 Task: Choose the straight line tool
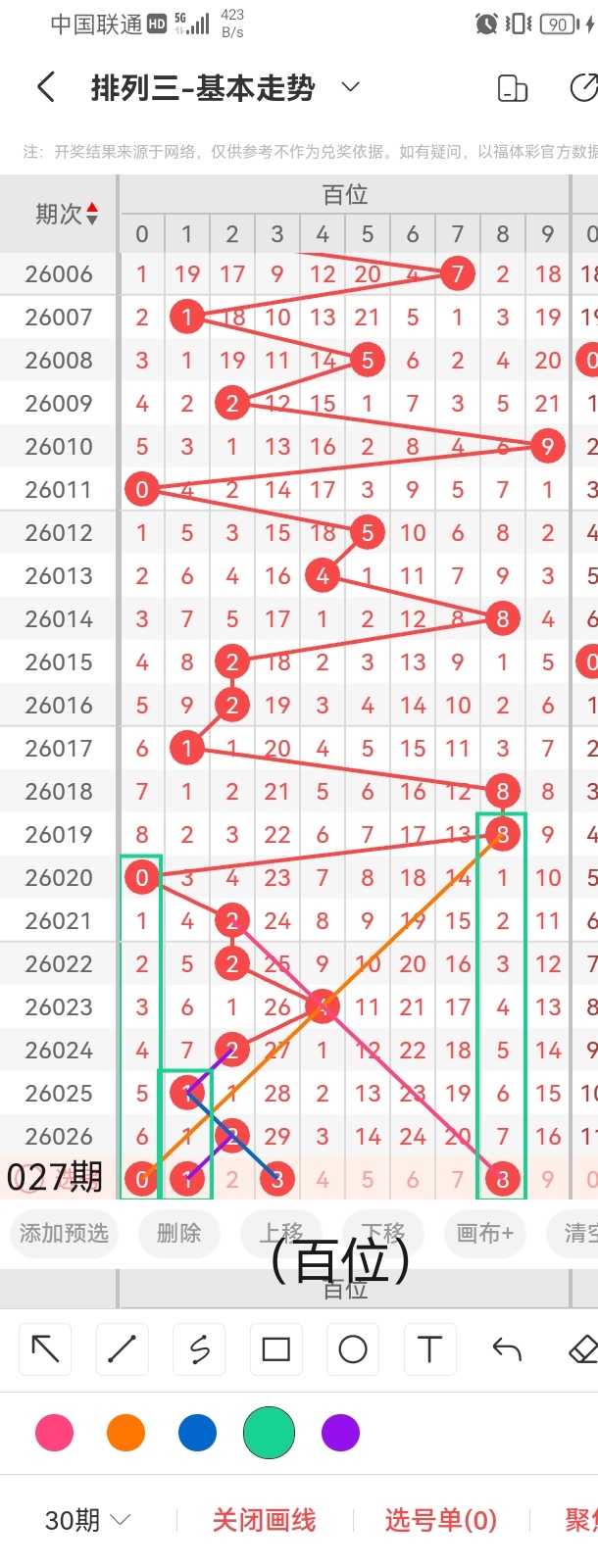[x=123, y=1349]
